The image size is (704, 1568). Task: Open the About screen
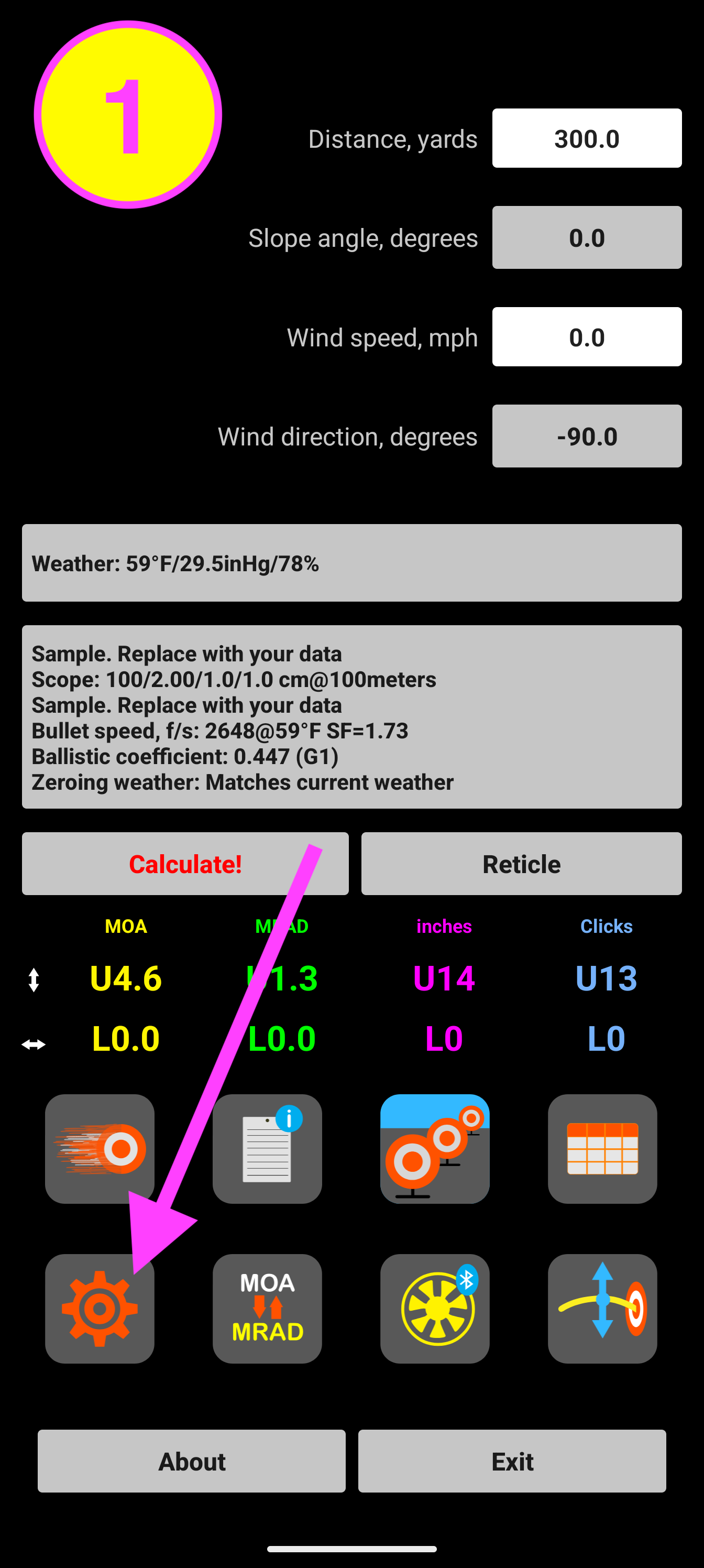coord(192,1461)
